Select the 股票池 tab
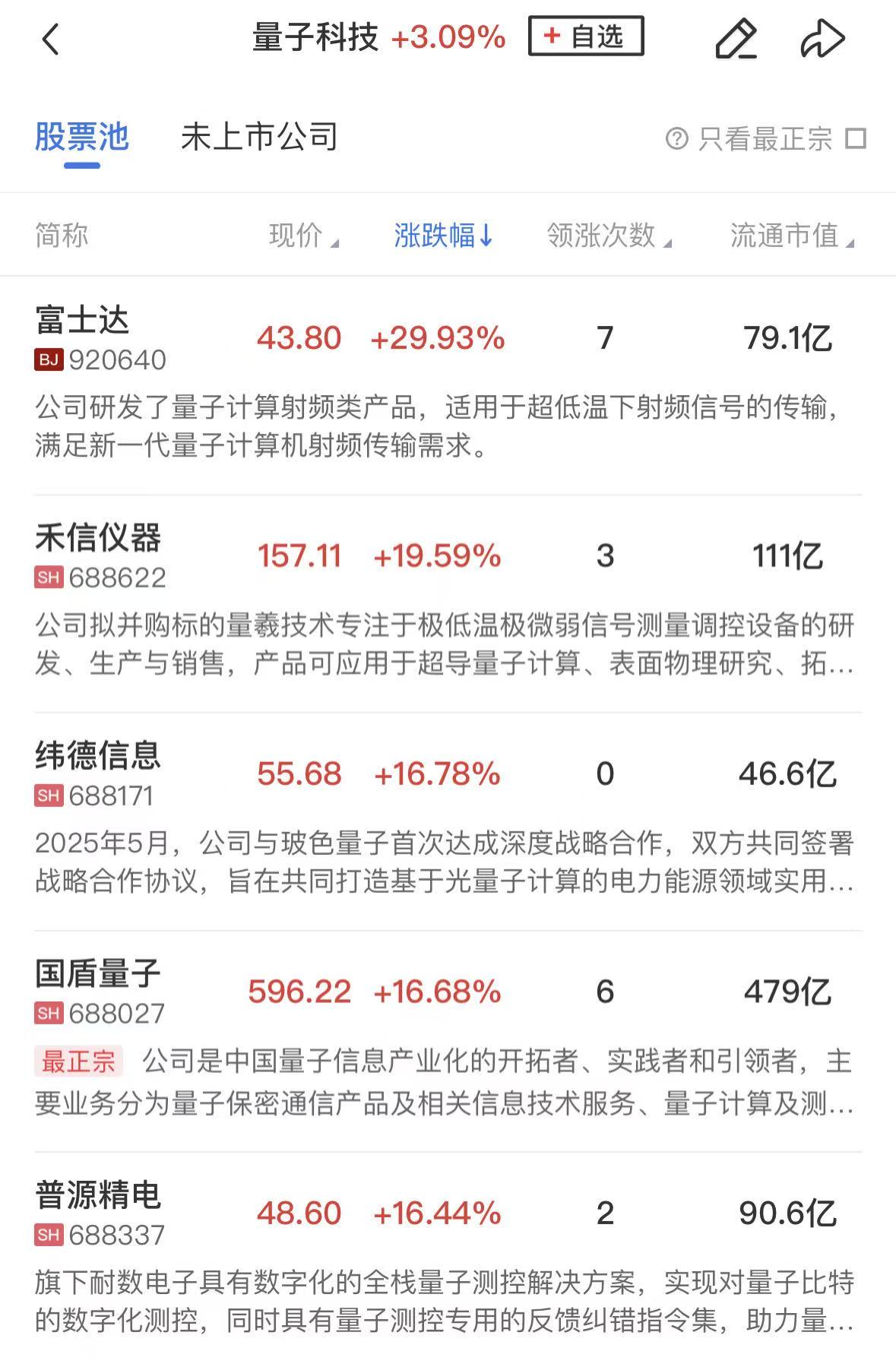Viewport: 896px width, 1367px height. coord(82,138)
